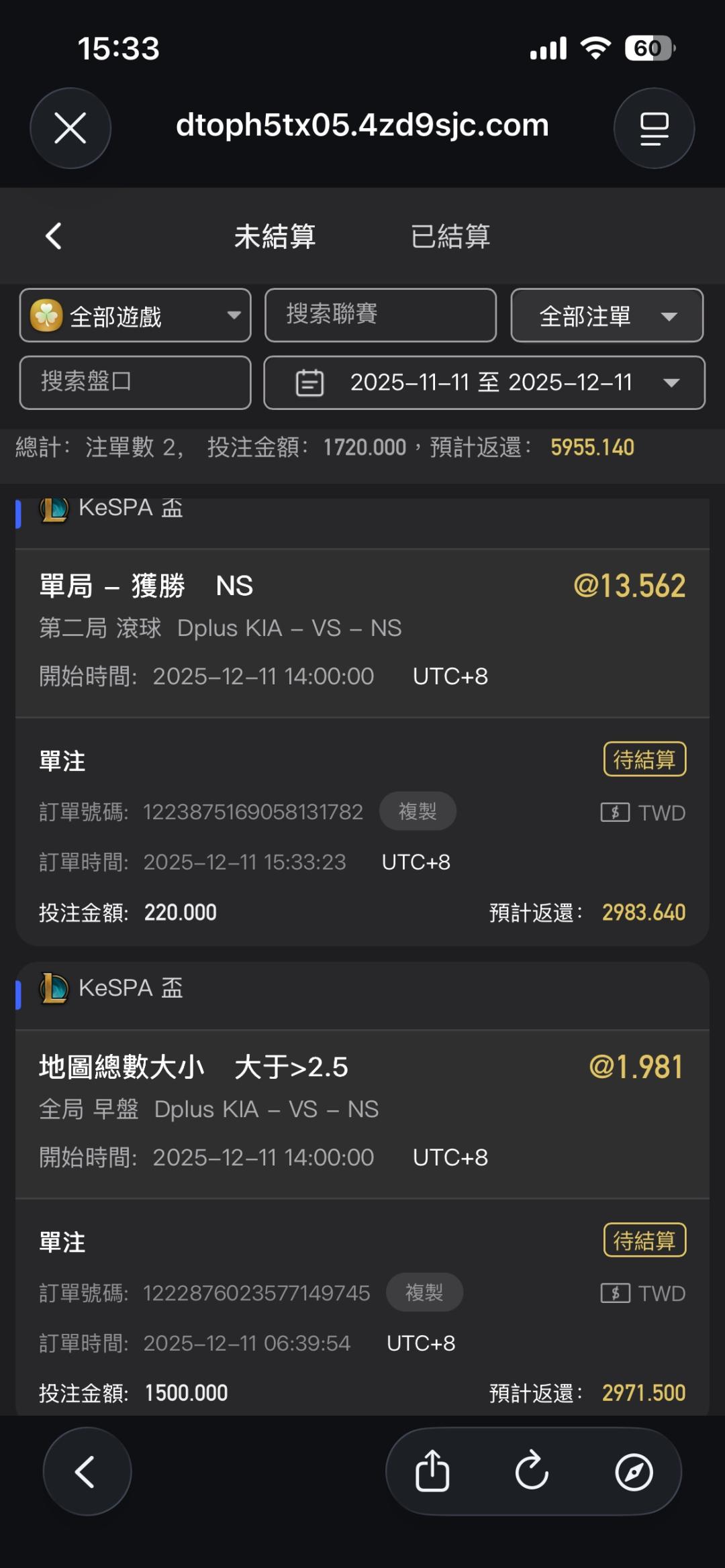
Task: Close the in-app browser page
Action: coord(70,127)
